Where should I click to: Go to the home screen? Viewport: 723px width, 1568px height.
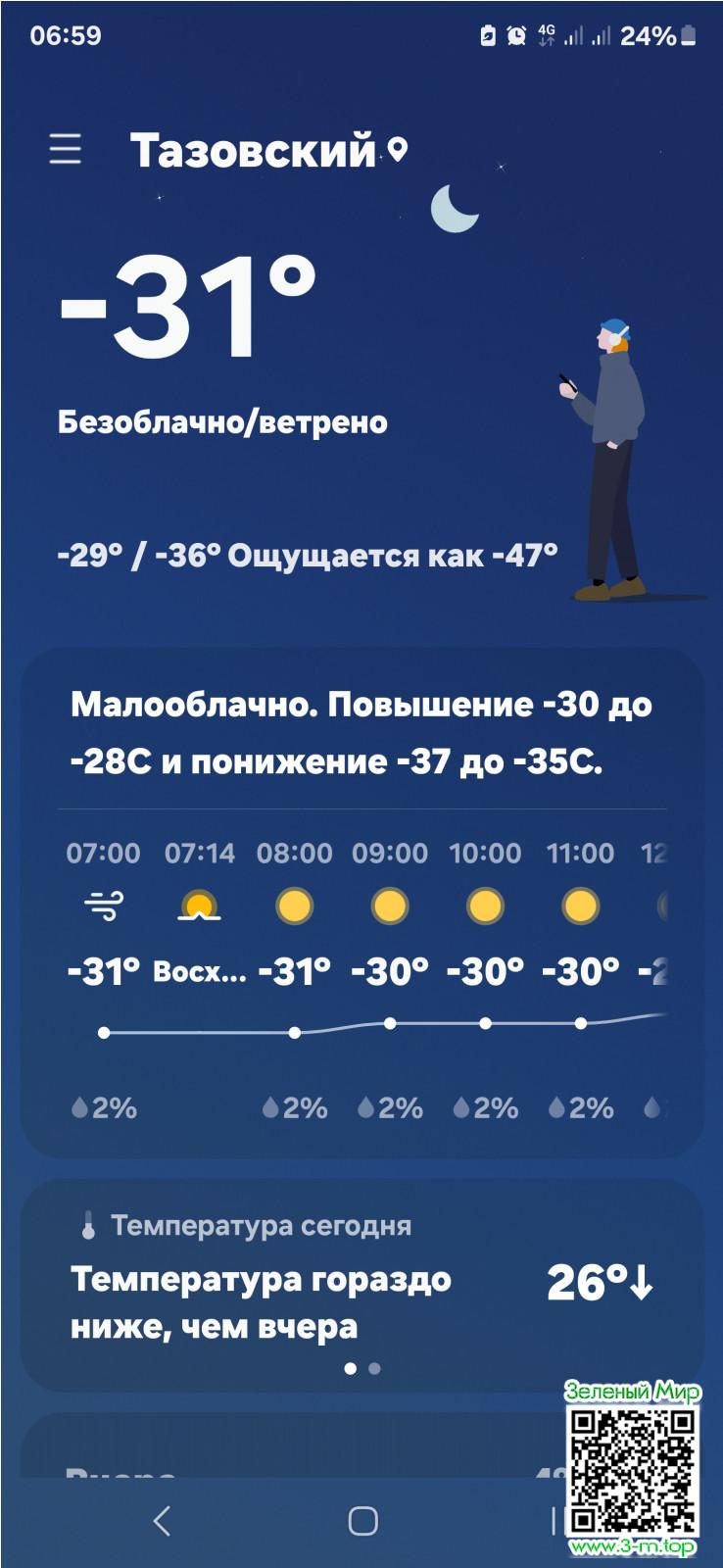[362, 1520]
